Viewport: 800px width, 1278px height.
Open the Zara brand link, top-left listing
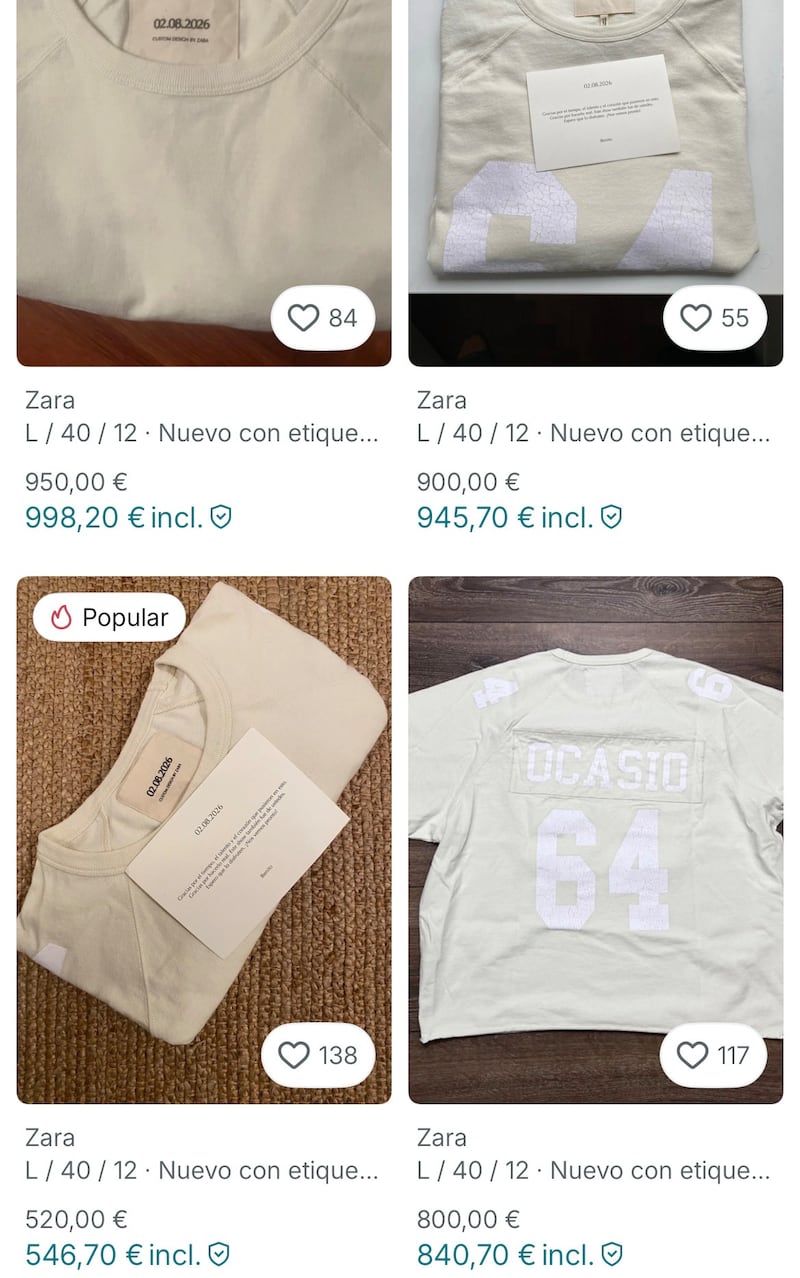click(49, 400)
